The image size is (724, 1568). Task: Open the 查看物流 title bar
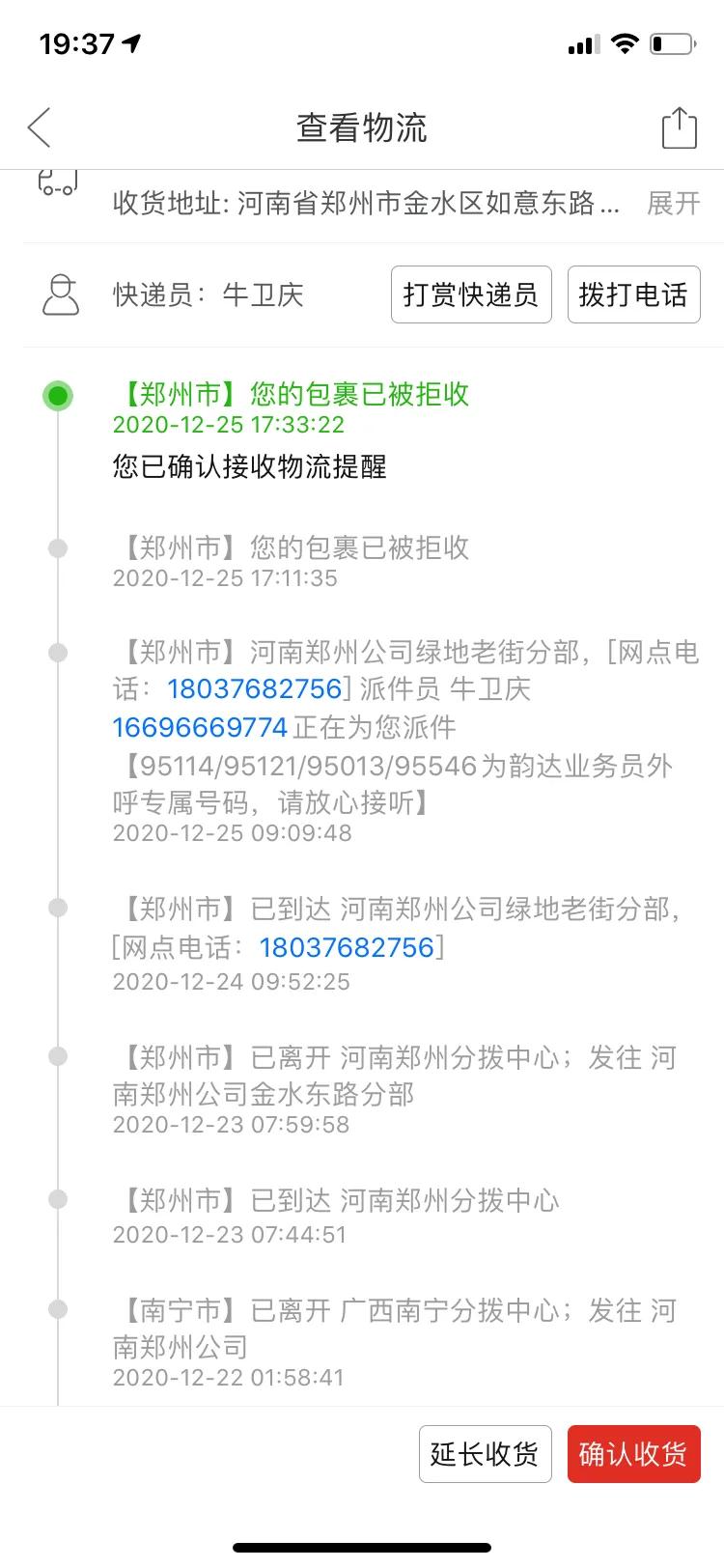pyautogui.click(x=362, y=126)
